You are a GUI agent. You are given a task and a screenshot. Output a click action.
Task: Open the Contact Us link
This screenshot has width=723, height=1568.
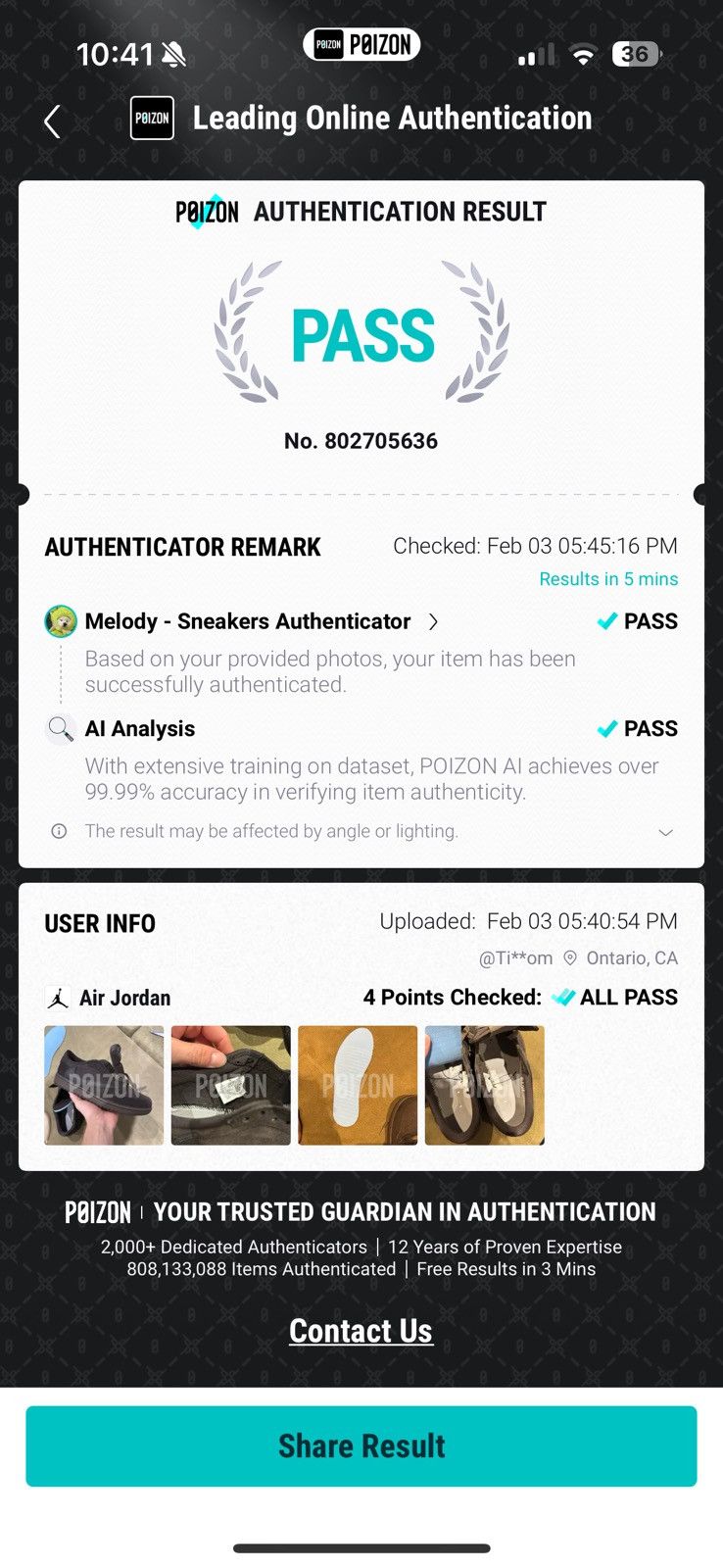[361, 1331]
